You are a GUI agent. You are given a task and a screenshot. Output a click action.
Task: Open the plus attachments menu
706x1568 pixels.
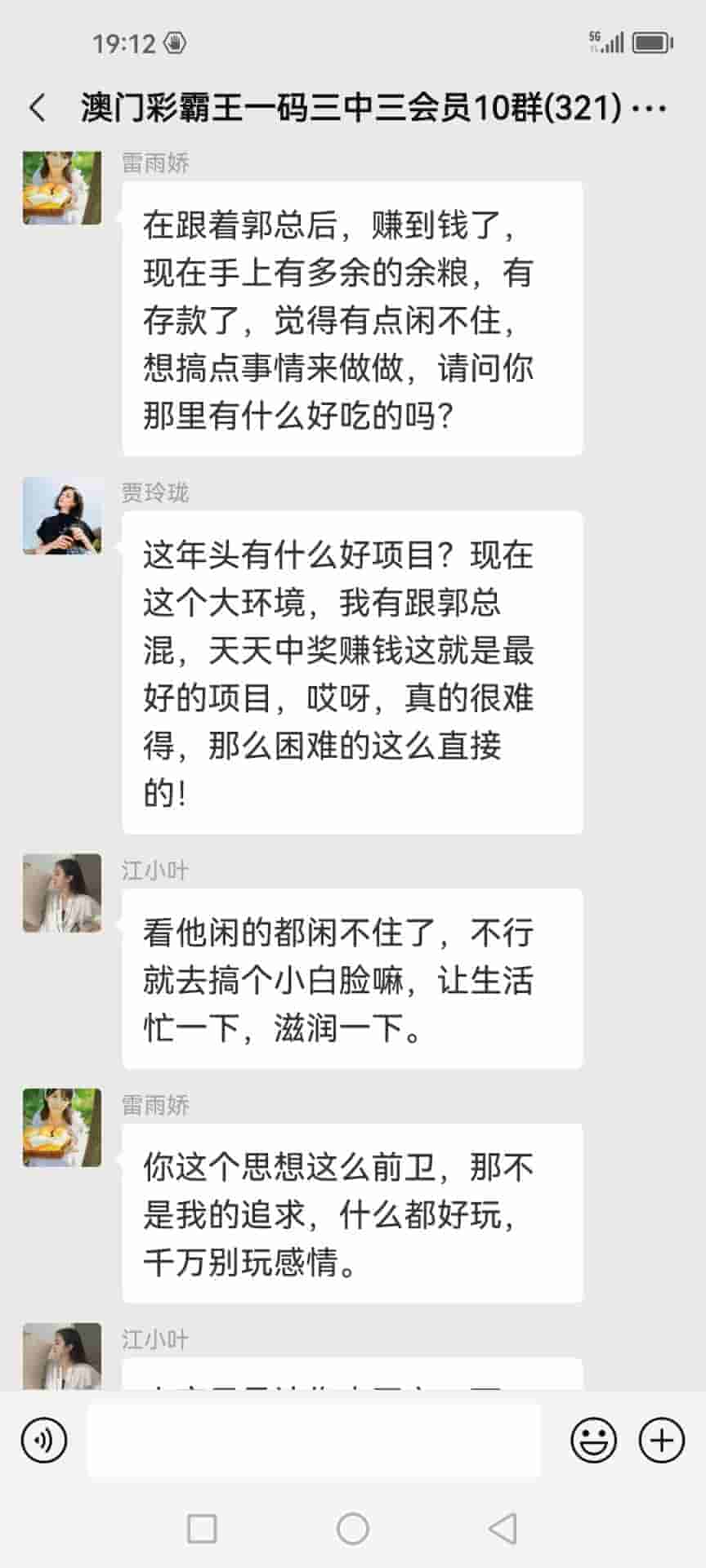661,1441
